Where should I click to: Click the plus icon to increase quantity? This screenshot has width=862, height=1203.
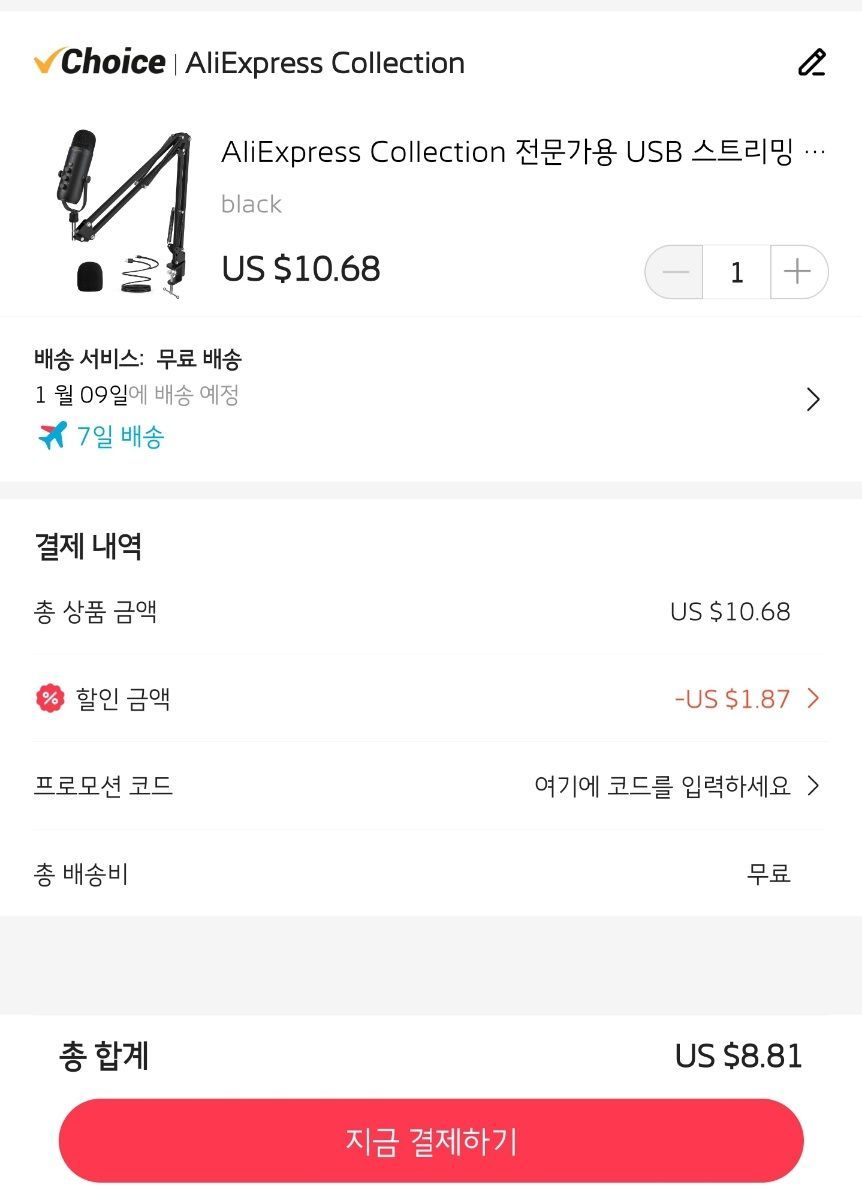point(799,271)
